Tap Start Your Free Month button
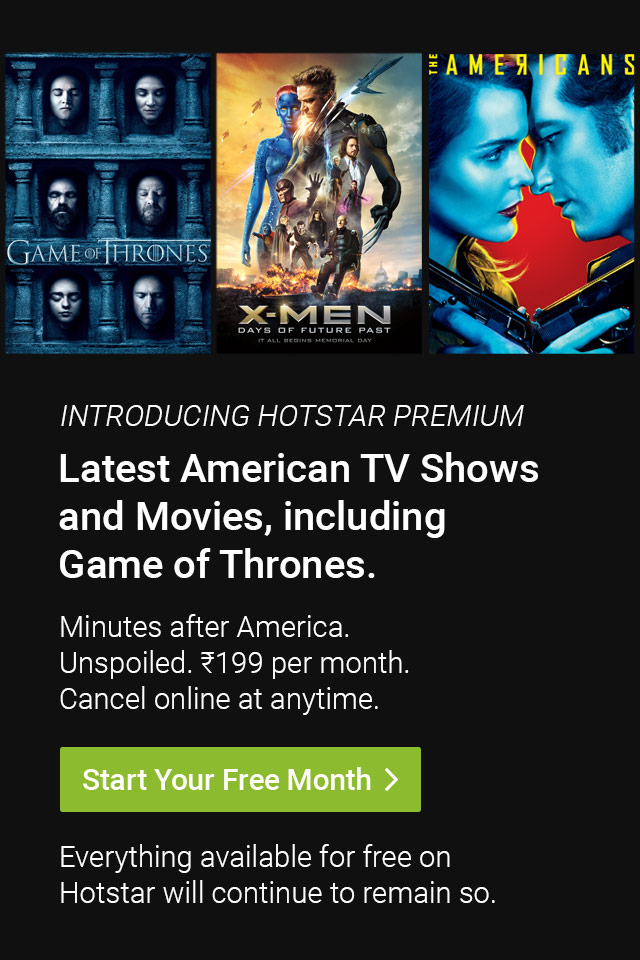The height and width of the screenshot is (960, 640). 240,779
